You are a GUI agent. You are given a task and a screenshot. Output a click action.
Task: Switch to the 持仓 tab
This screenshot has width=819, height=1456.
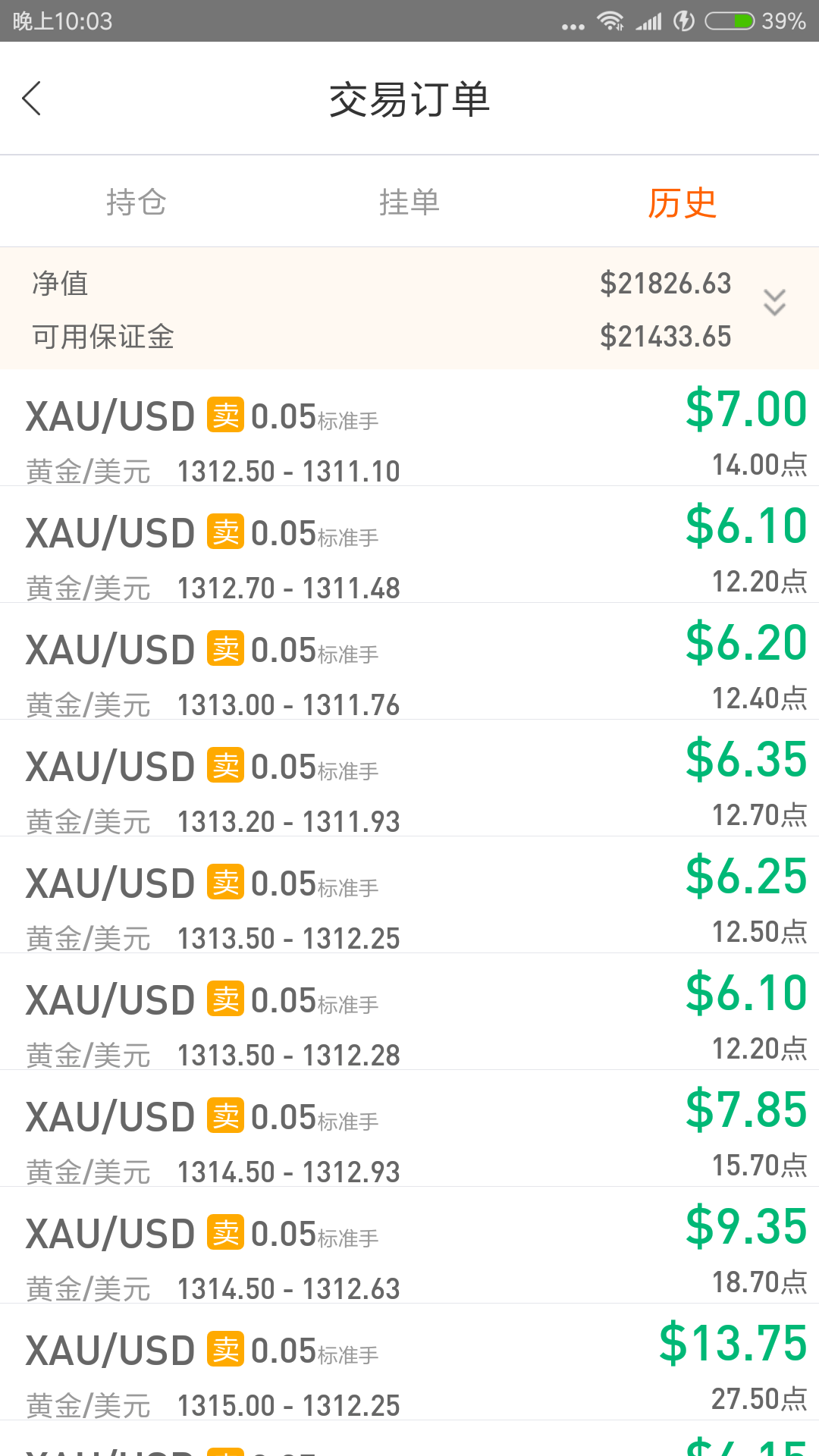[136, 202]
